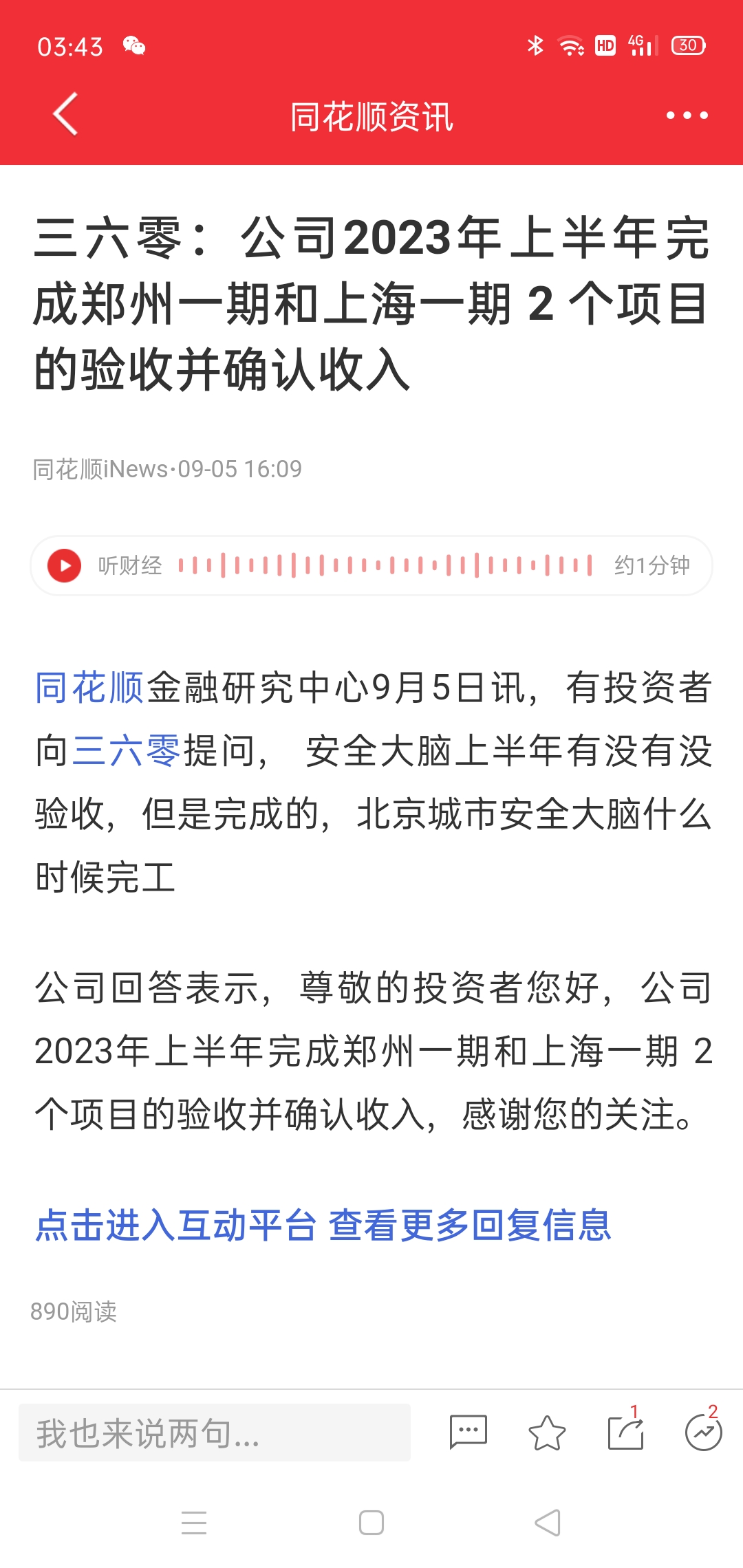Go back using the header arrow
Screen dimensions: 743x1568
65,114
